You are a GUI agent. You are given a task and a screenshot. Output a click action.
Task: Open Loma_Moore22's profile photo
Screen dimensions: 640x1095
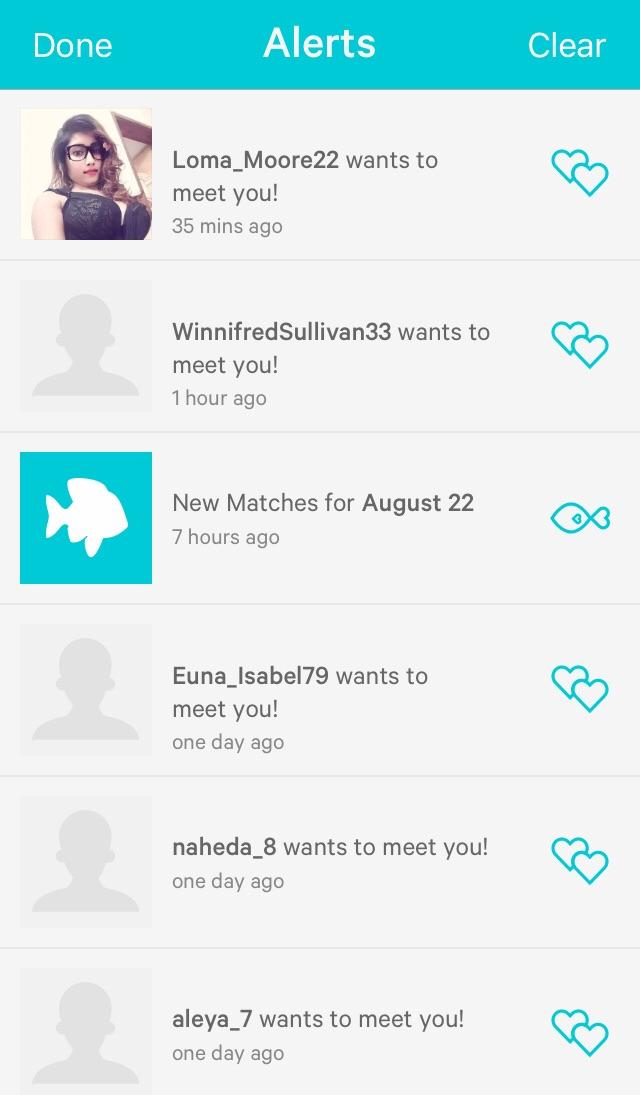pyautogui.click(x=86, y=174)
